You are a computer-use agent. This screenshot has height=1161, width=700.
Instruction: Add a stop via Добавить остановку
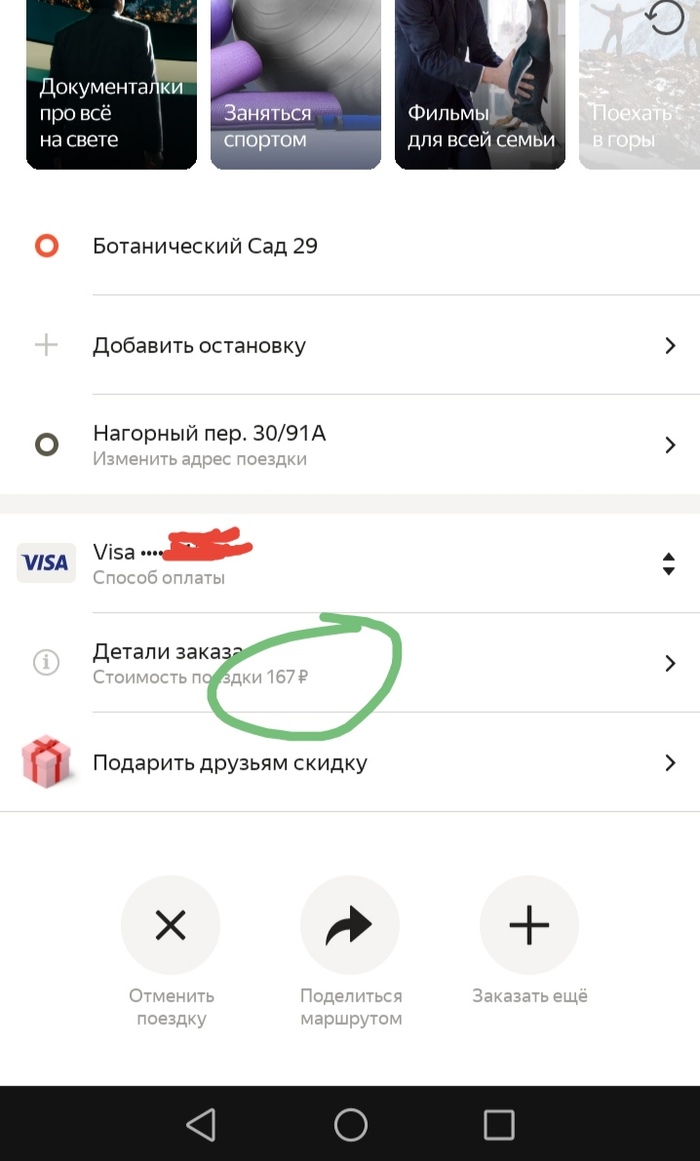pos(350,346)
